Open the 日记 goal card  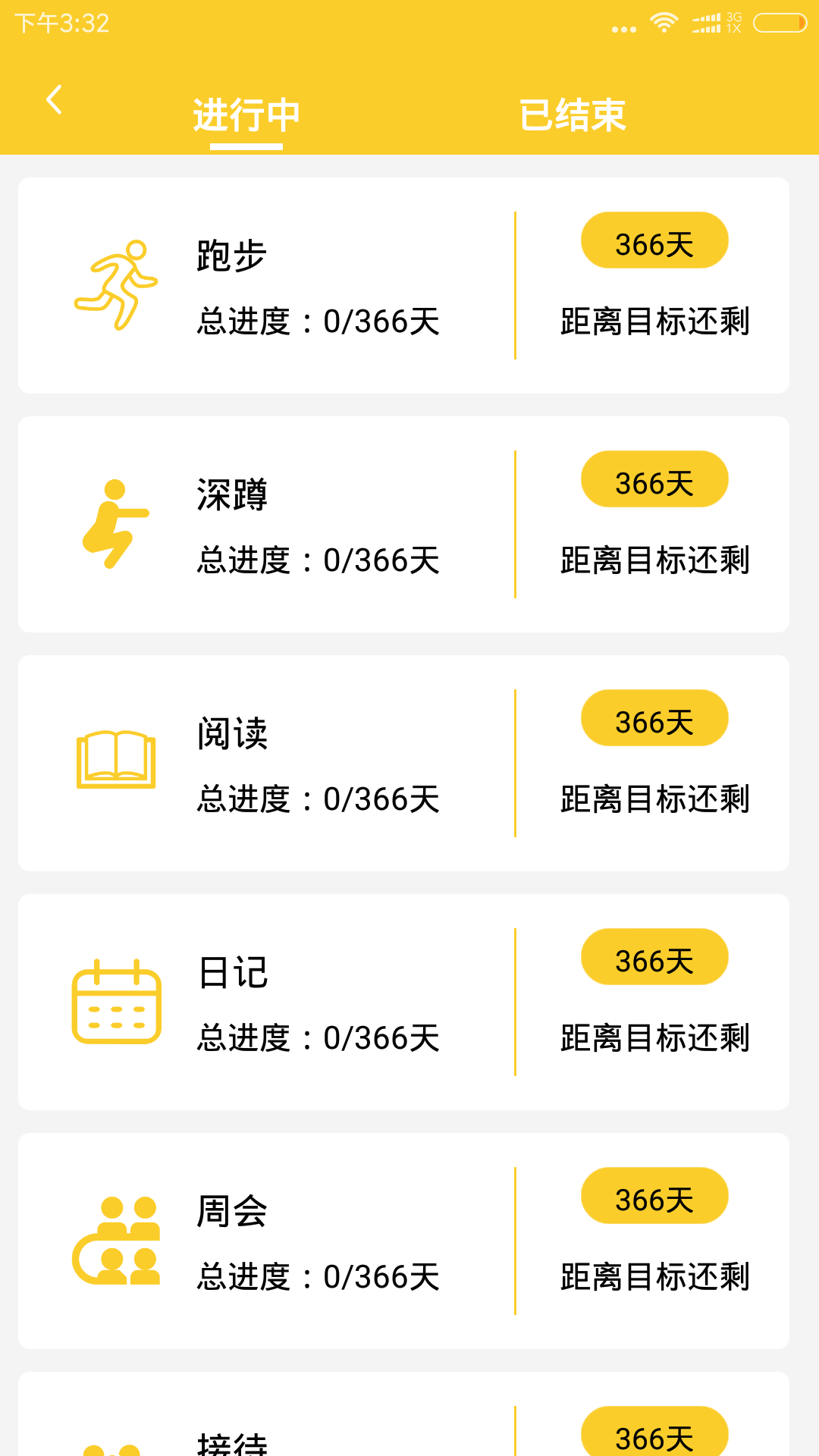[403, 1003]
